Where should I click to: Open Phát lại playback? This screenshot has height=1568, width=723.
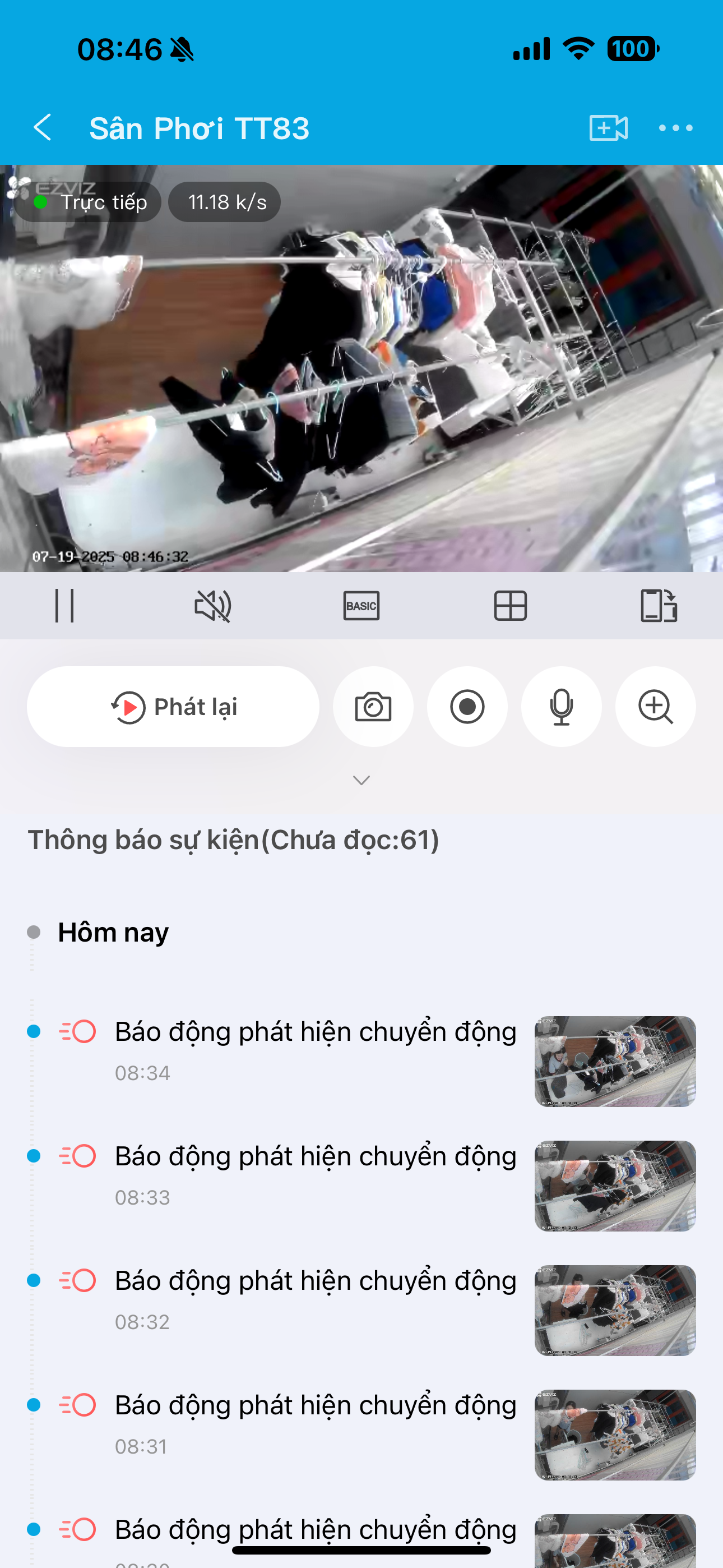click(173, 707)
